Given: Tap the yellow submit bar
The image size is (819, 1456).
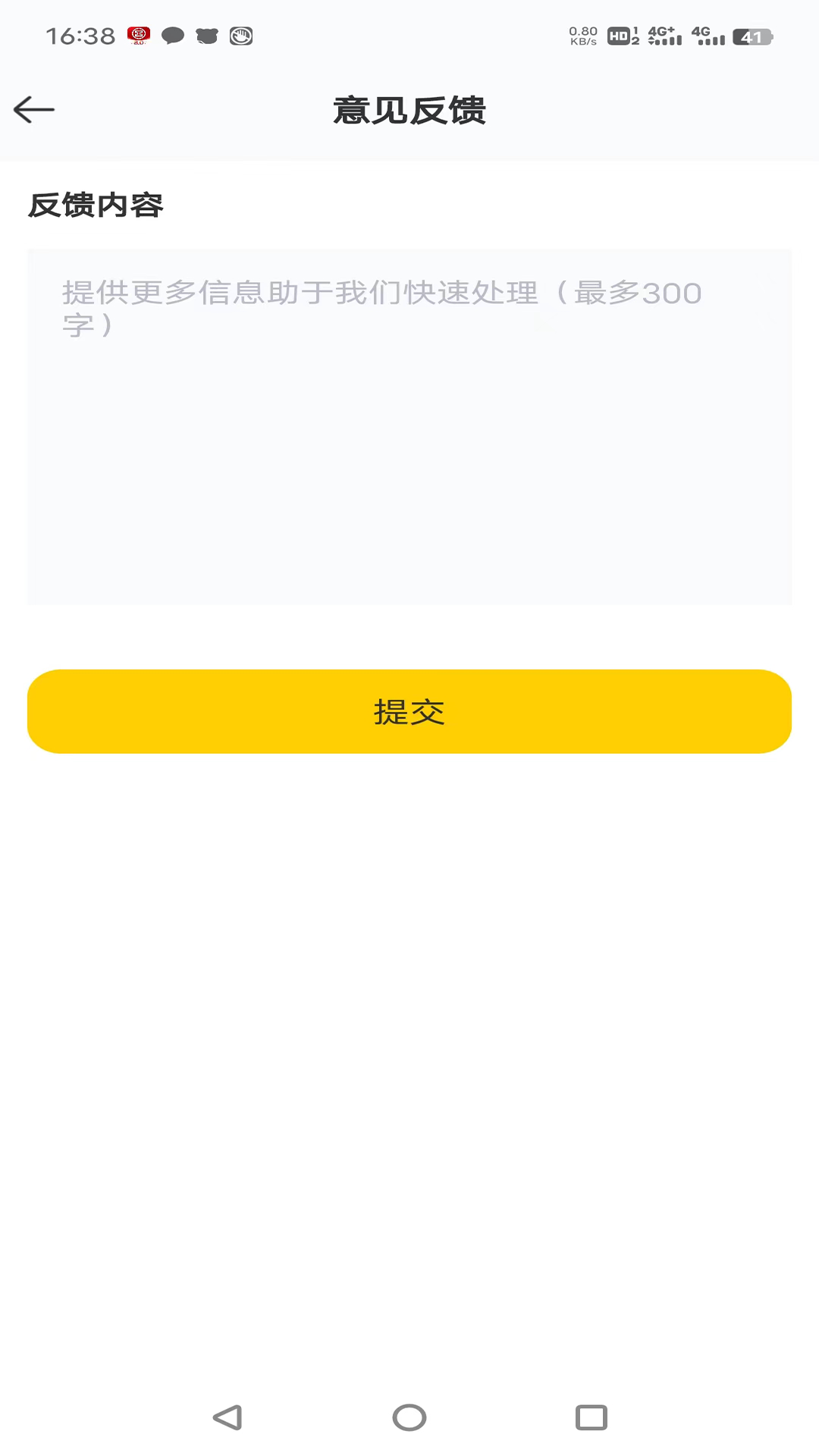Looking at the screenshot, I should point(409,711).
